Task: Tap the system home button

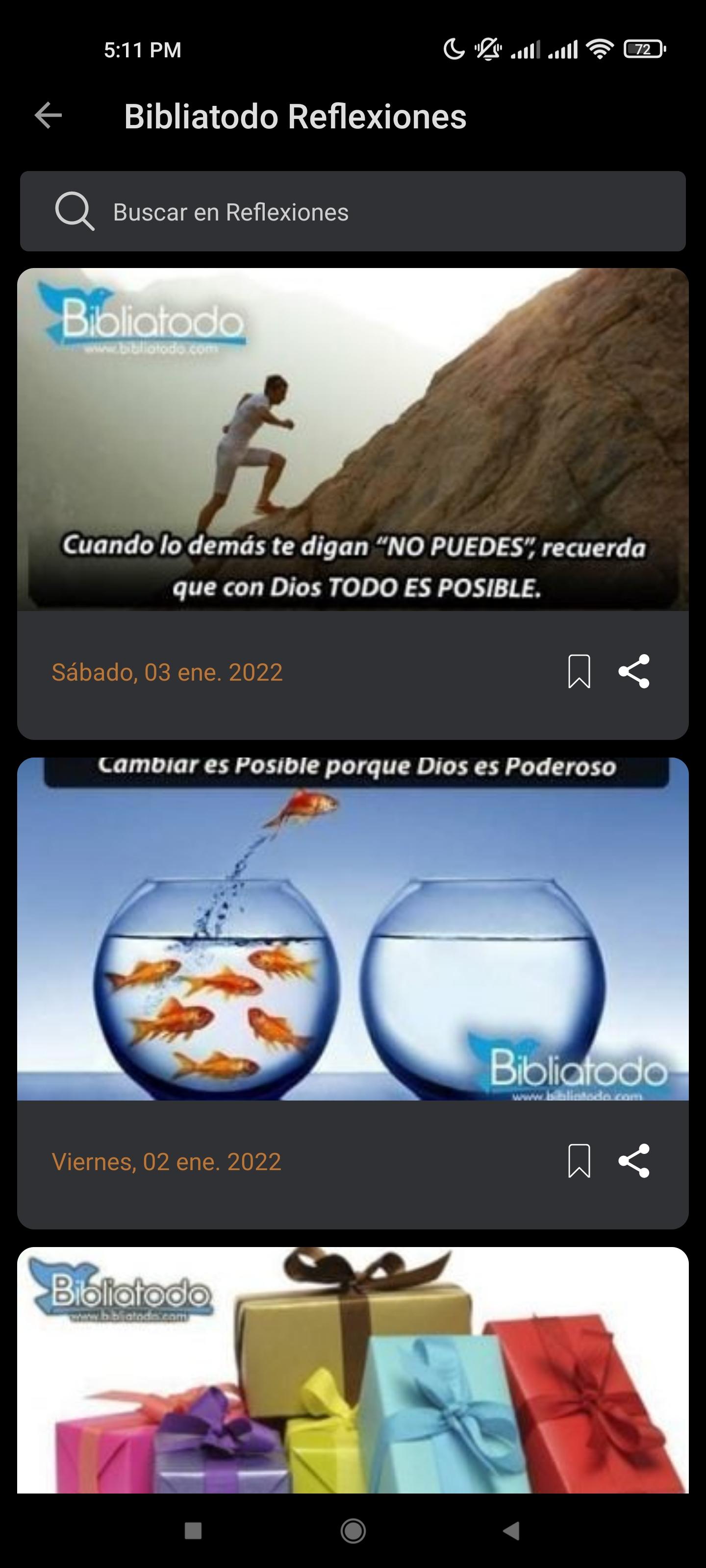Action: [353, 1530]
